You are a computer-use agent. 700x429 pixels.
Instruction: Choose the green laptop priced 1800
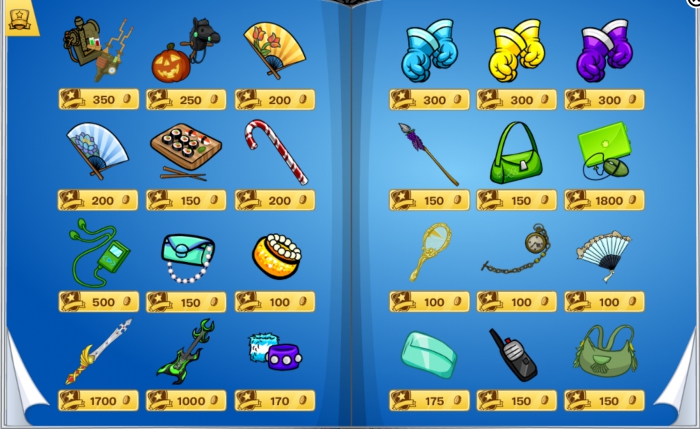605,148
